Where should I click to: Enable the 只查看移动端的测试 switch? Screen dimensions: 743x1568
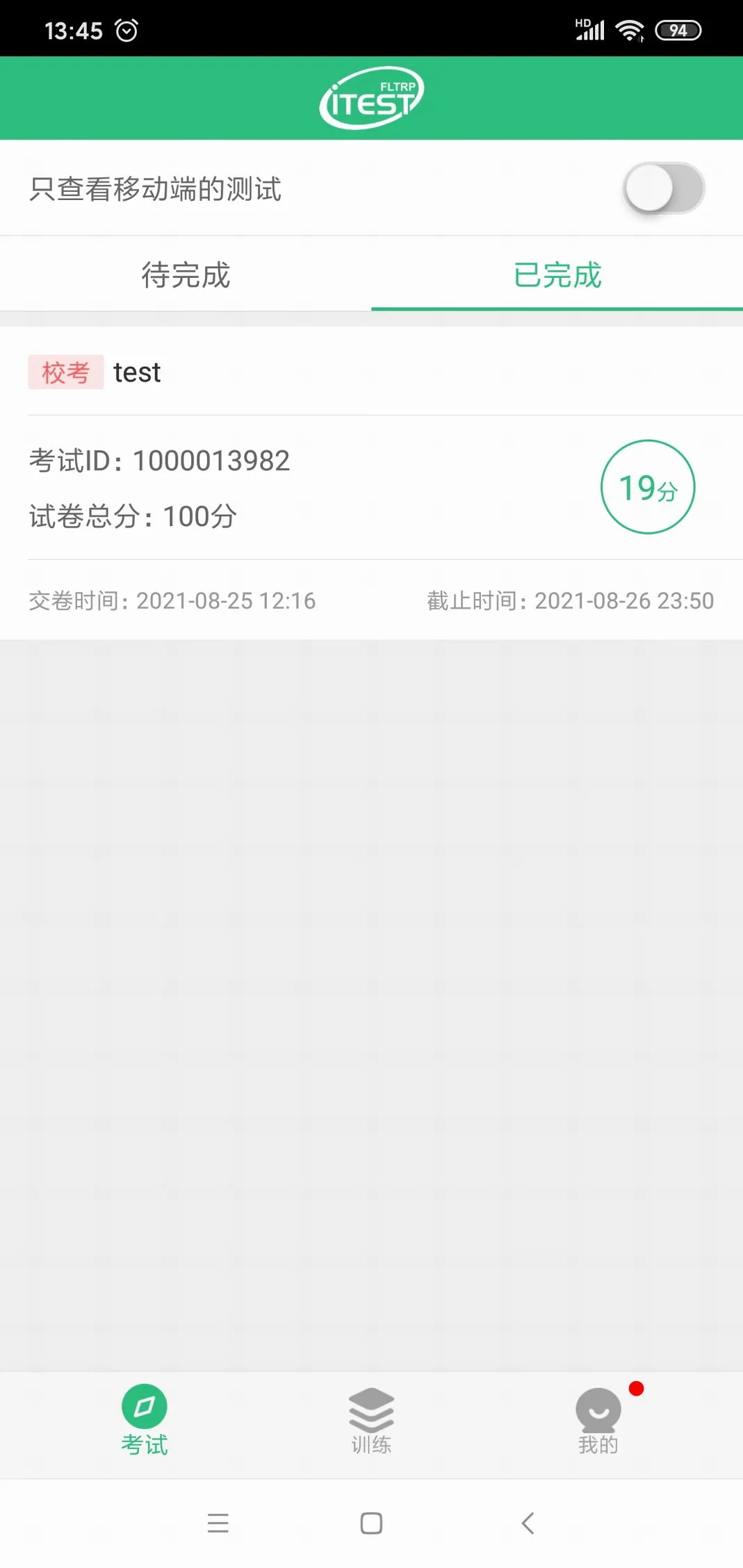click(664, 188)
